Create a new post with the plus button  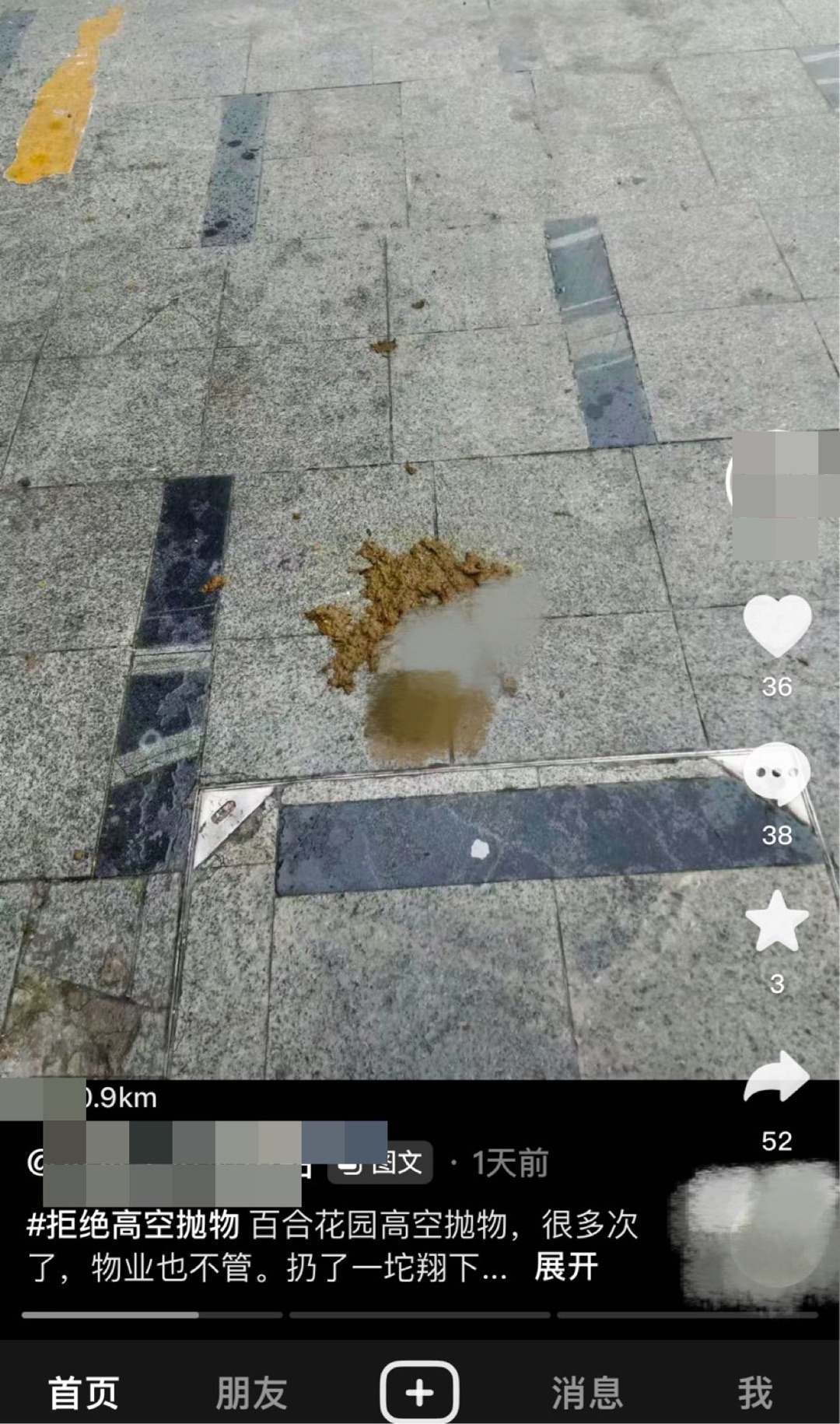pos(419,1392)
